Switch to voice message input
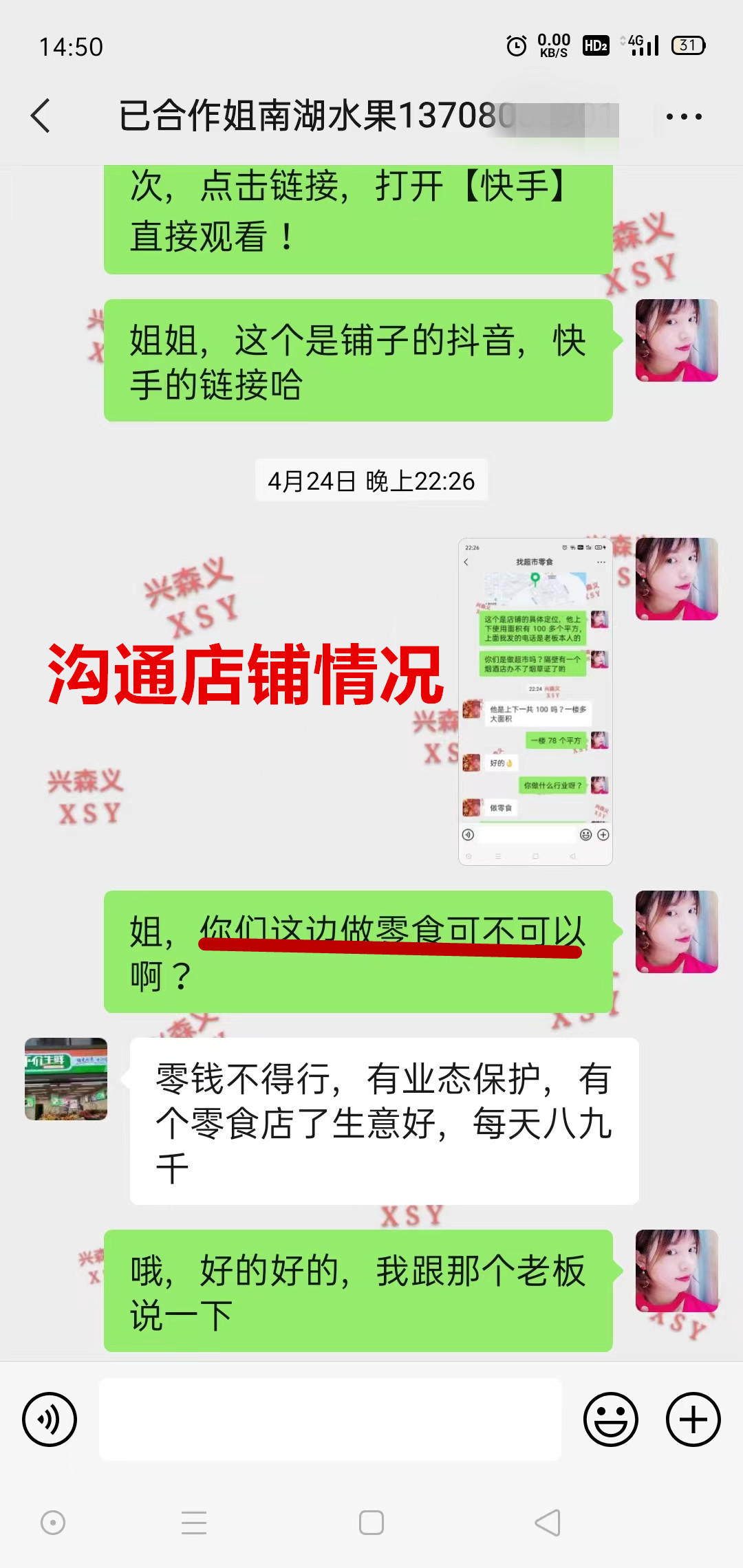Image resolution: width=743 pixels, height=1568 pixels. tap(50, 1419)
